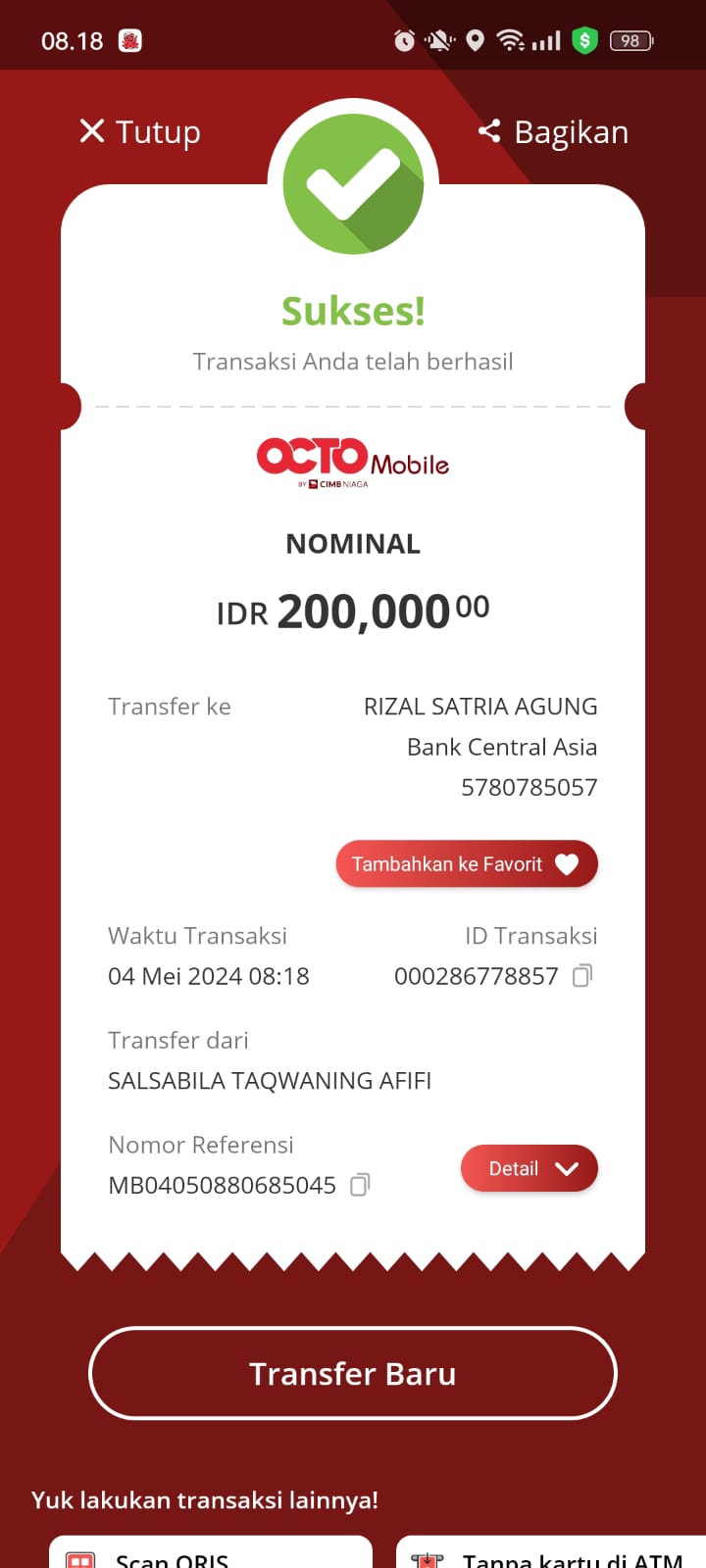Share receipt via Bagikan

[x=554, y=131]
